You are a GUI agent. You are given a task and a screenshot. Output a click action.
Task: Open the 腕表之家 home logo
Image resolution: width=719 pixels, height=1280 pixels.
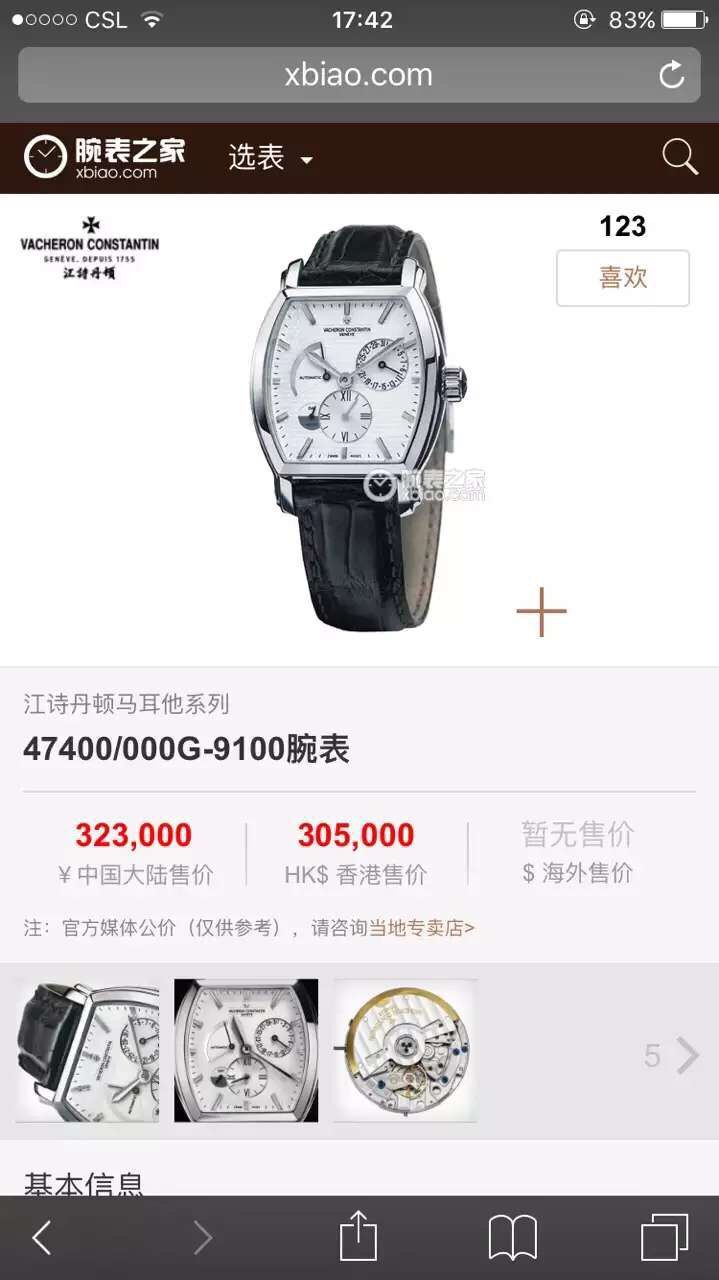point(105,157)
